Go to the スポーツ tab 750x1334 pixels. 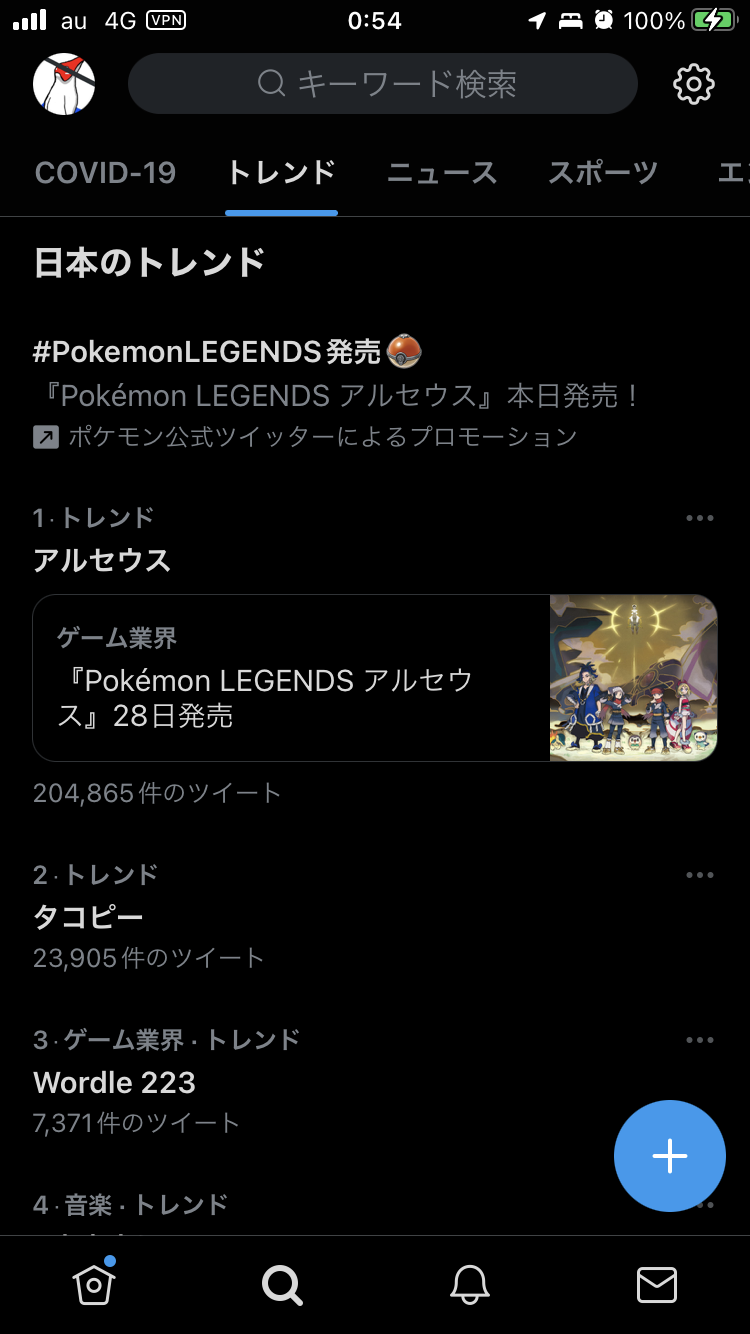click(x=602, y=173)
